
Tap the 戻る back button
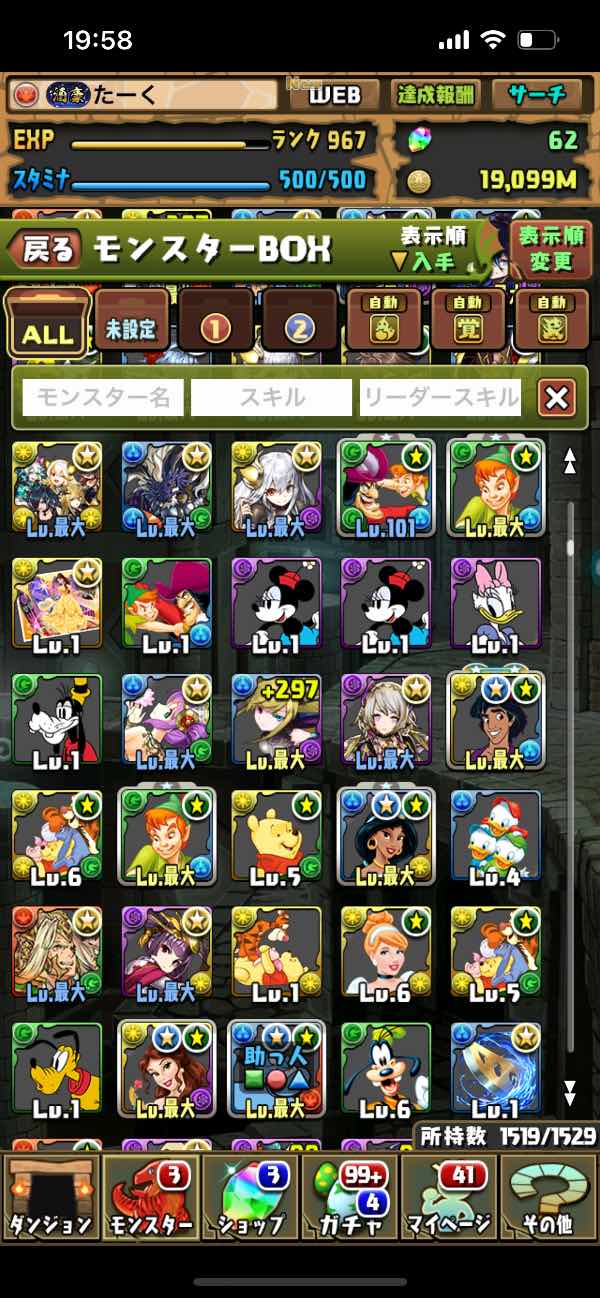[x=45, y=249]
